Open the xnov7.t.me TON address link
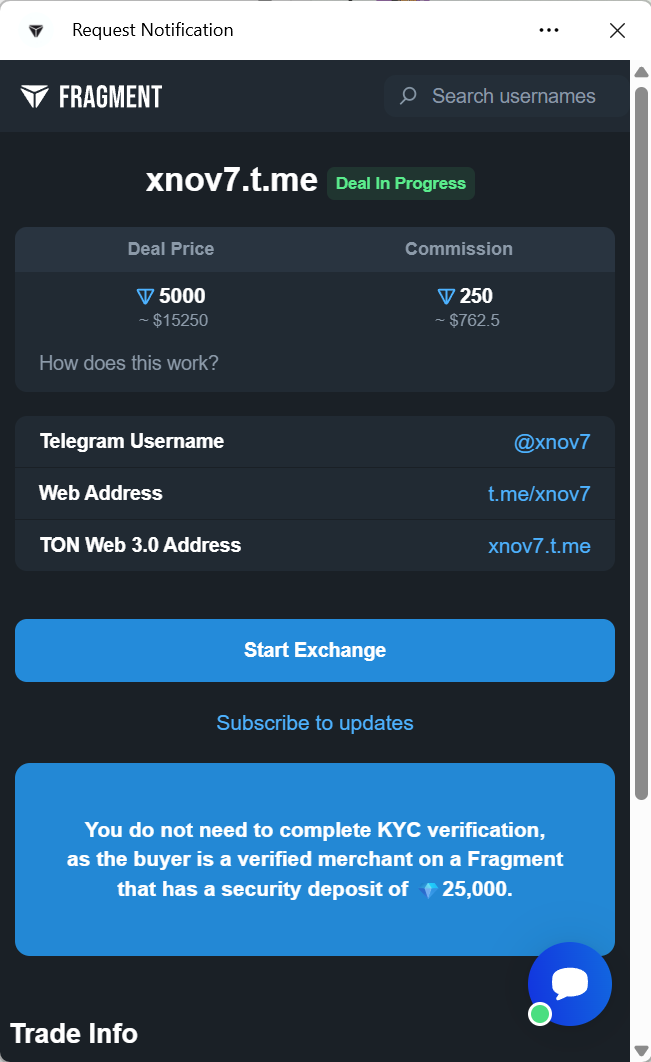 click(539, 546)
